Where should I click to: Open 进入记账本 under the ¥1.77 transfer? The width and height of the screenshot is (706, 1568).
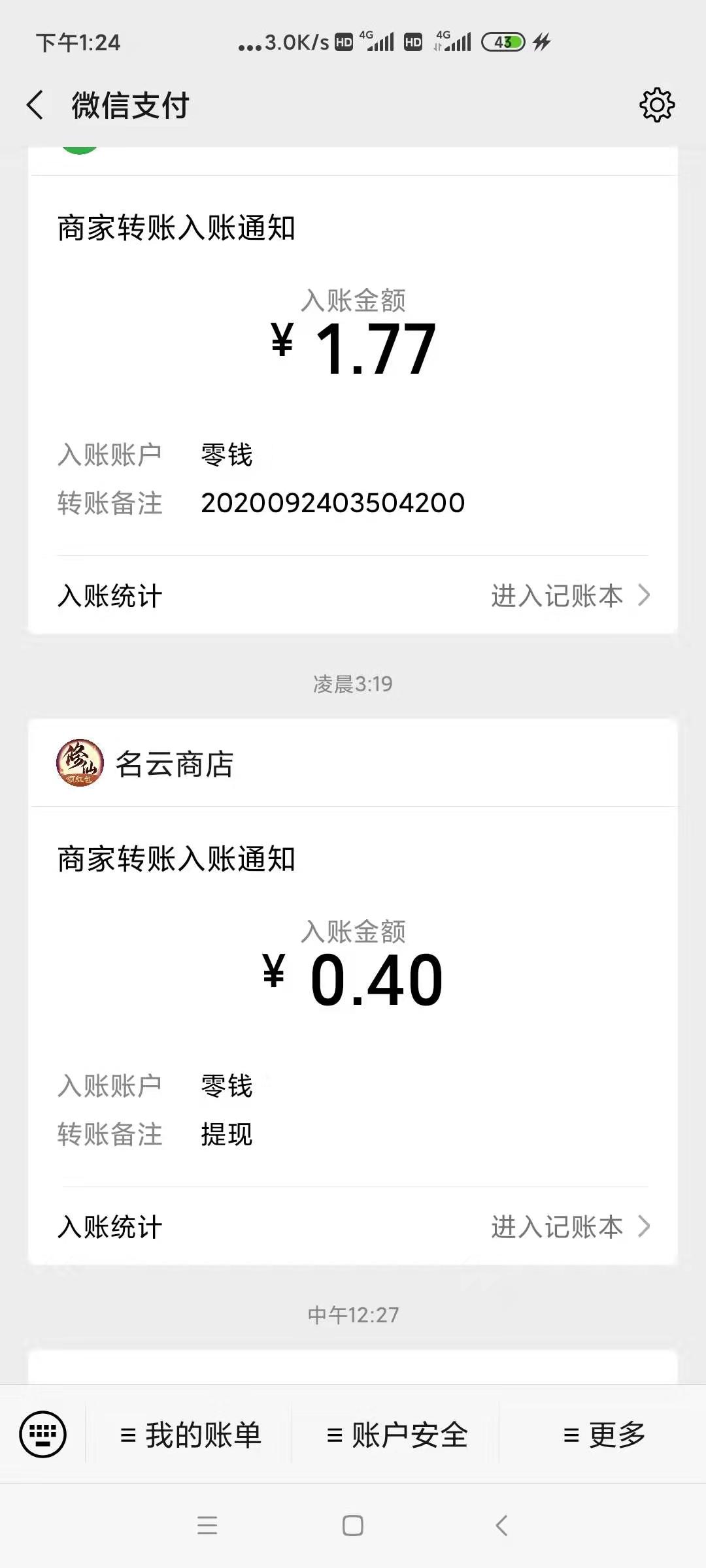coord(570,596)
